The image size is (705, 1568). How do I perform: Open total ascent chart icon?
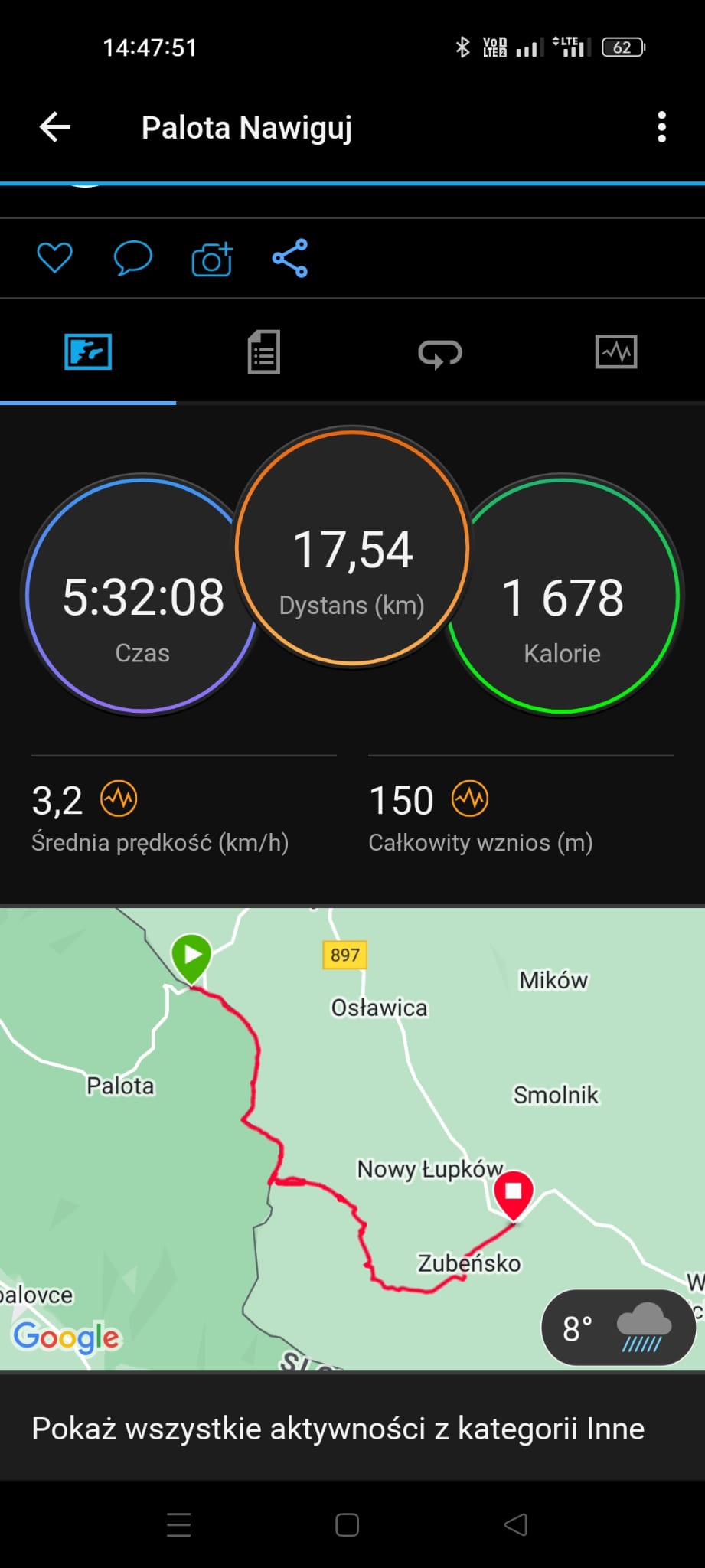pos(470,799)
